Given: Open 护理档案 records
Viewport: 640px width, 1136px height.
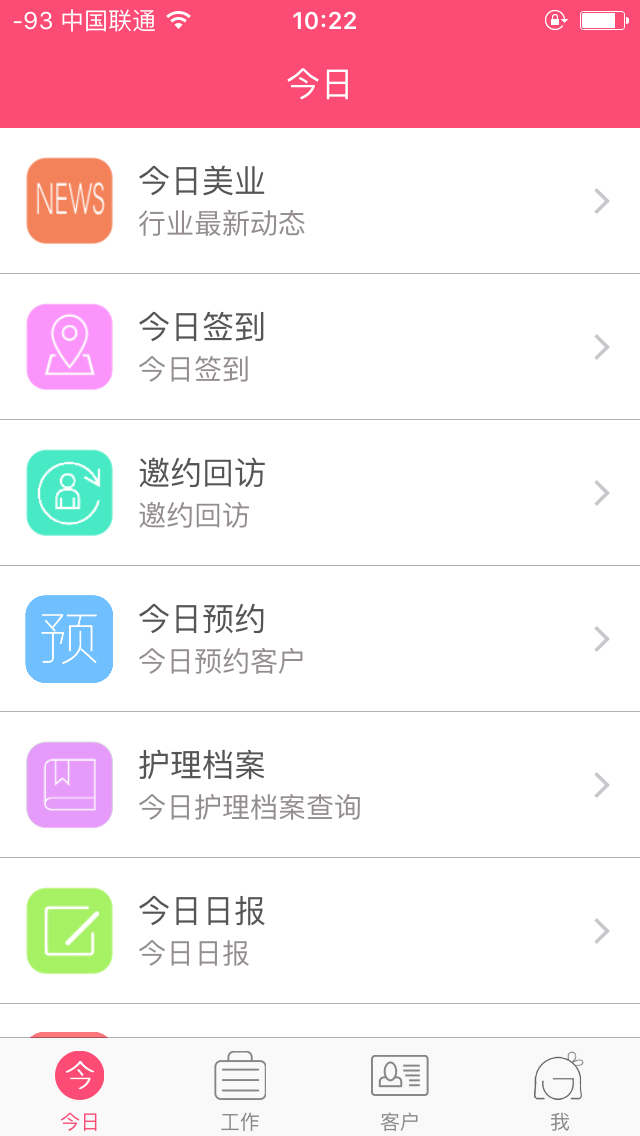Looking at the screenshot, I should [320, 785].
